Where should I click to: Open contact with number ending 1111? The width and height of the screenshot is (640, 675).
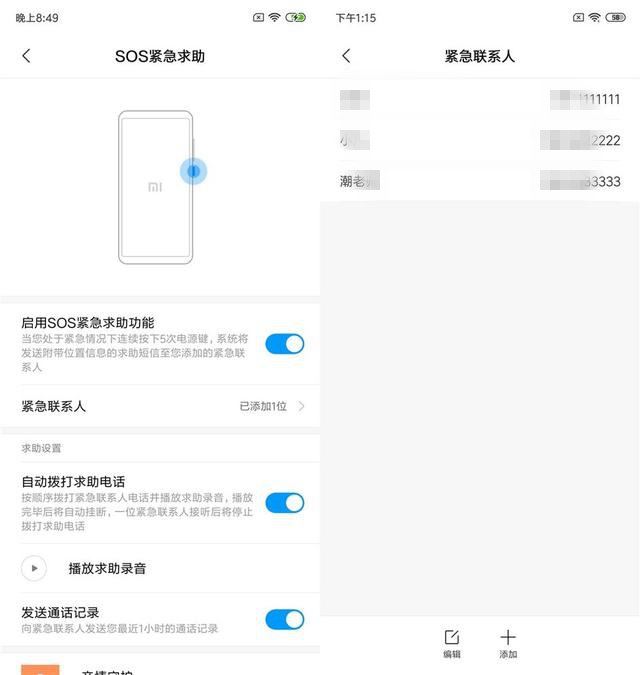(480, 99)
